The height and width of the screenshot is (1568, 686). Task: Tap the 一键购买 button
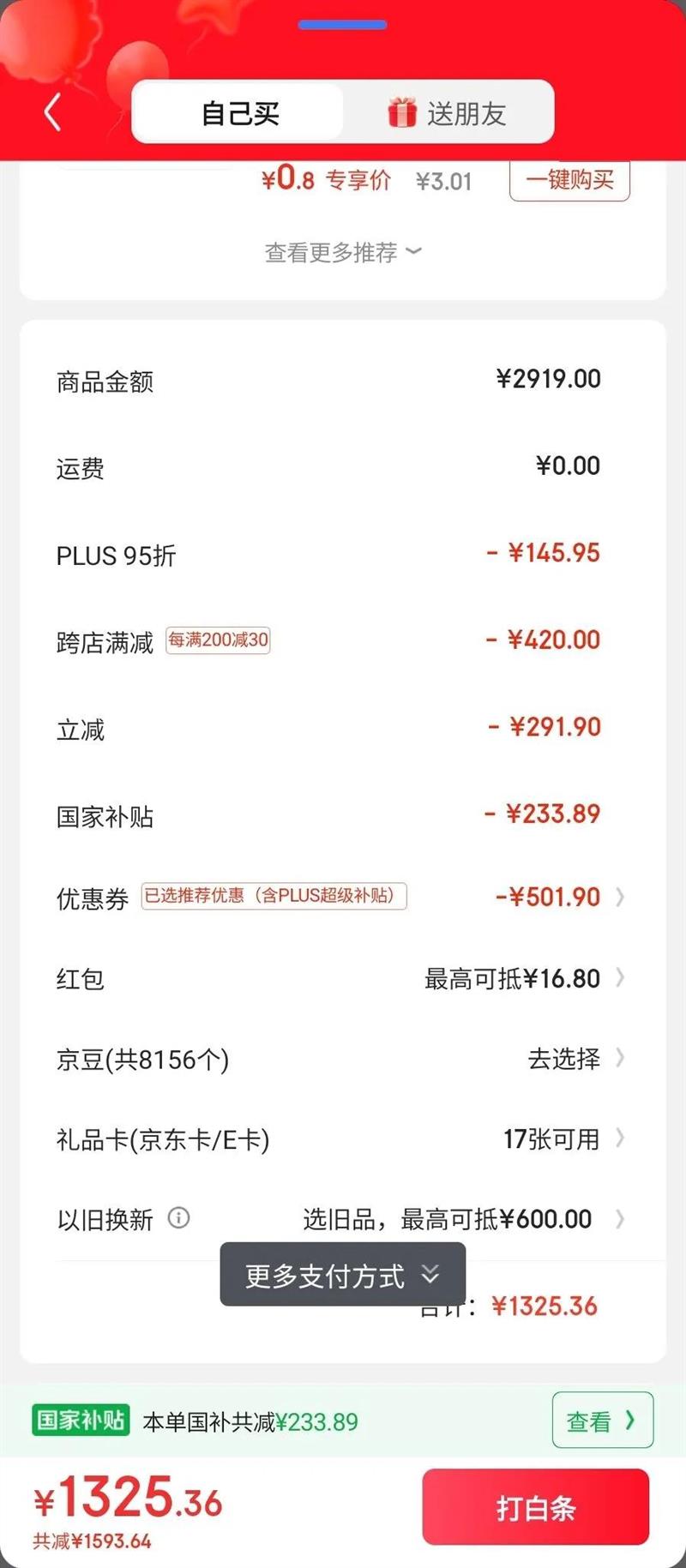click(x=569, y=180)
